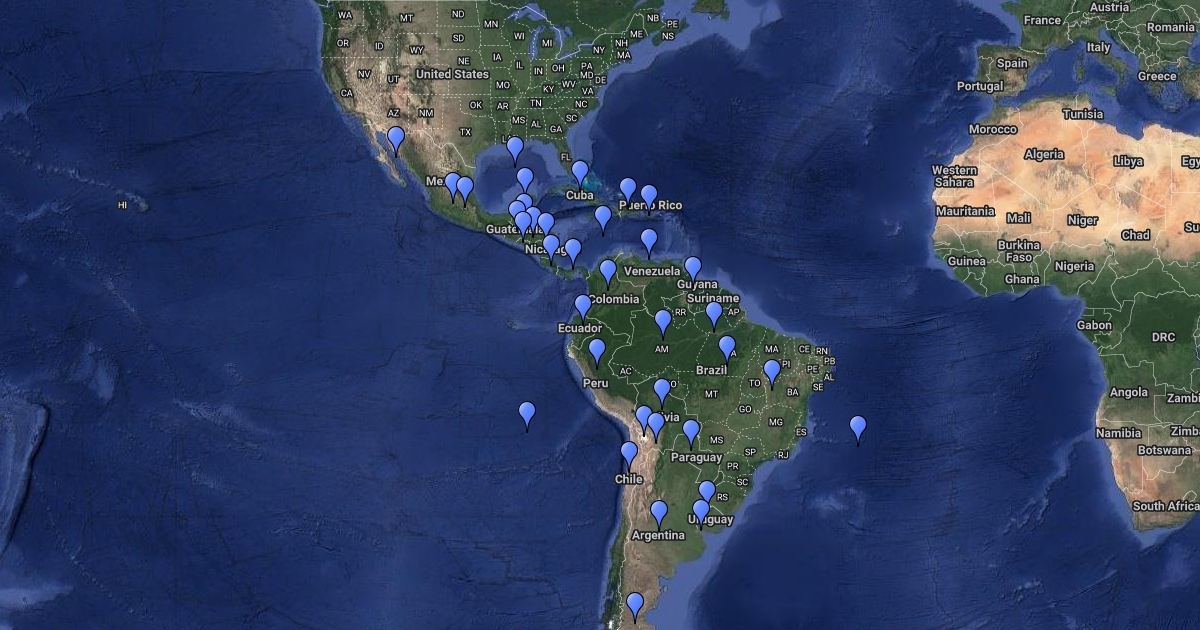Select the marker on the US Gulf coast
The height and width of the screenshot is (630, 1200).
pyautogui.click(x=515, y=149)
